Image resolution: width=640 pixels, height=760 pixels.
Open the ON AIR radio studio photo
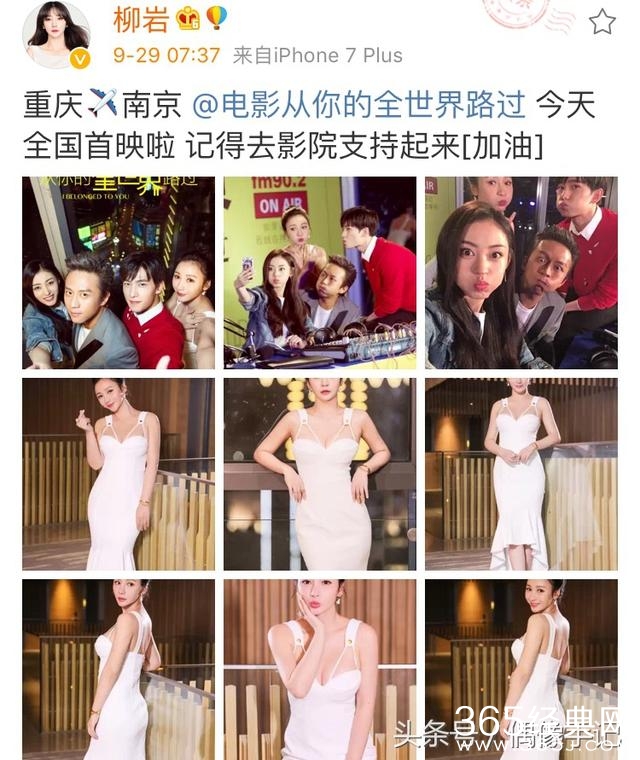(x=319, y=273)
